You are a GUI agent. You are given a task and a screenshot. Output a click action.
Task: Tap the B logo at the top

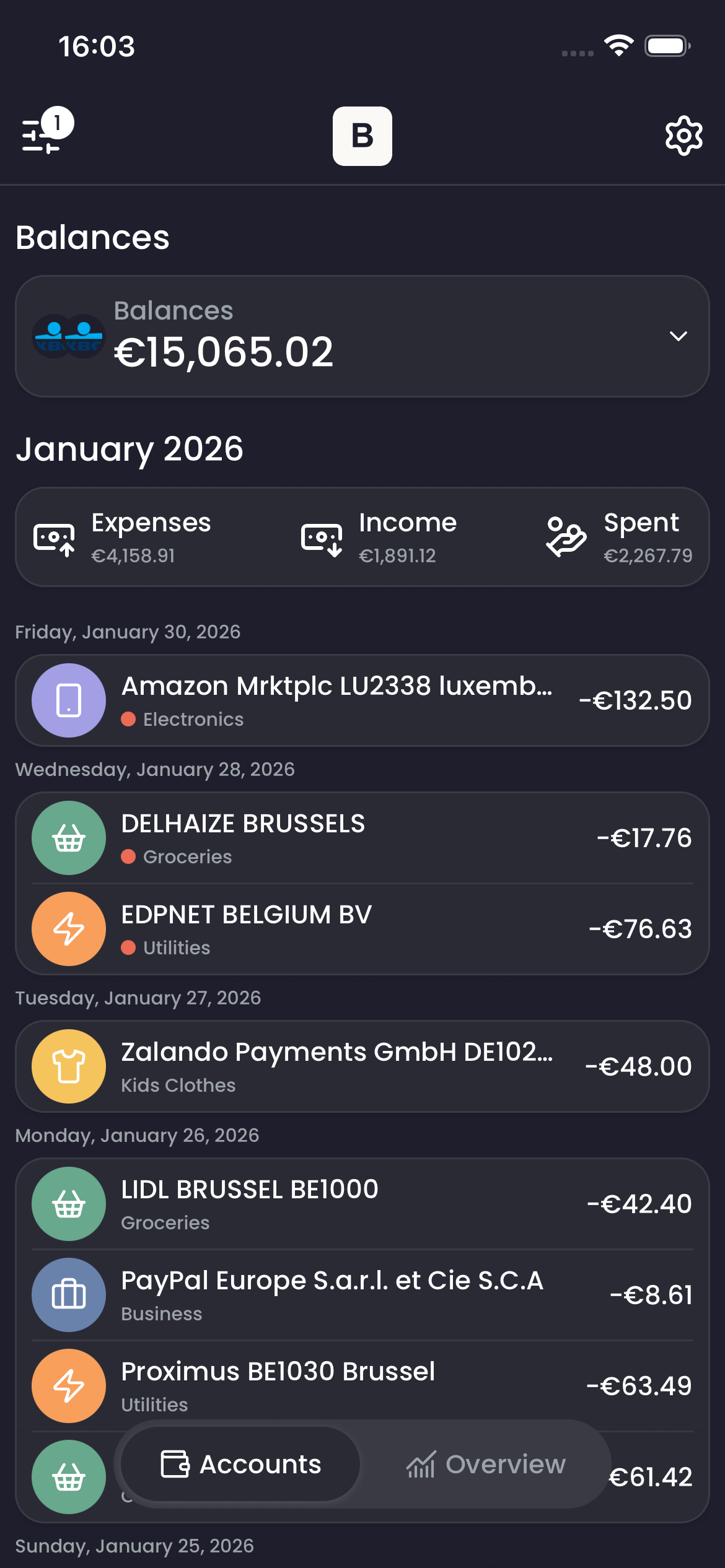click(x=362, y=136)
